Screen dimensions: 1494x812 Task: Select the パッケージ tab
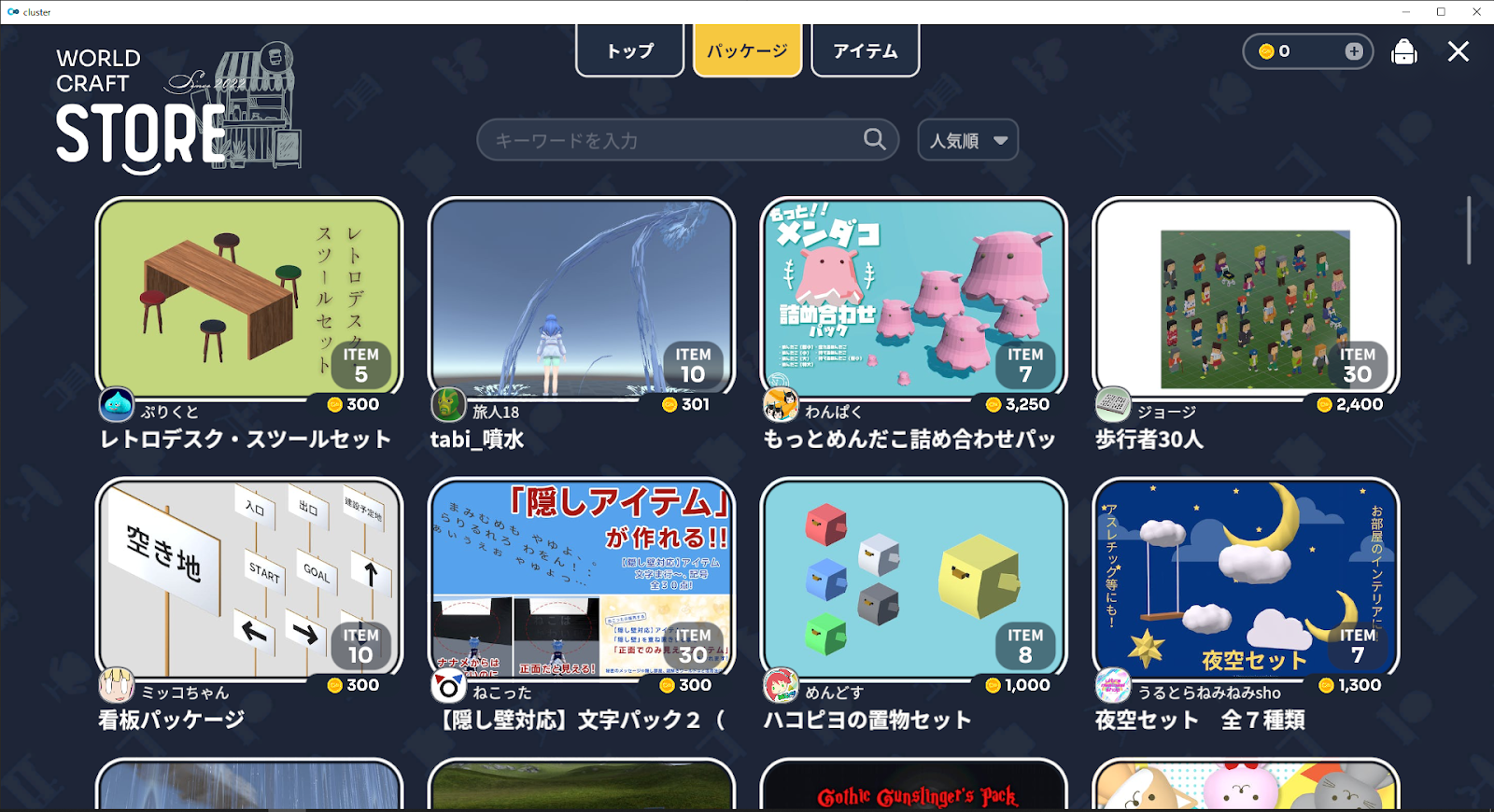[747, 51]
